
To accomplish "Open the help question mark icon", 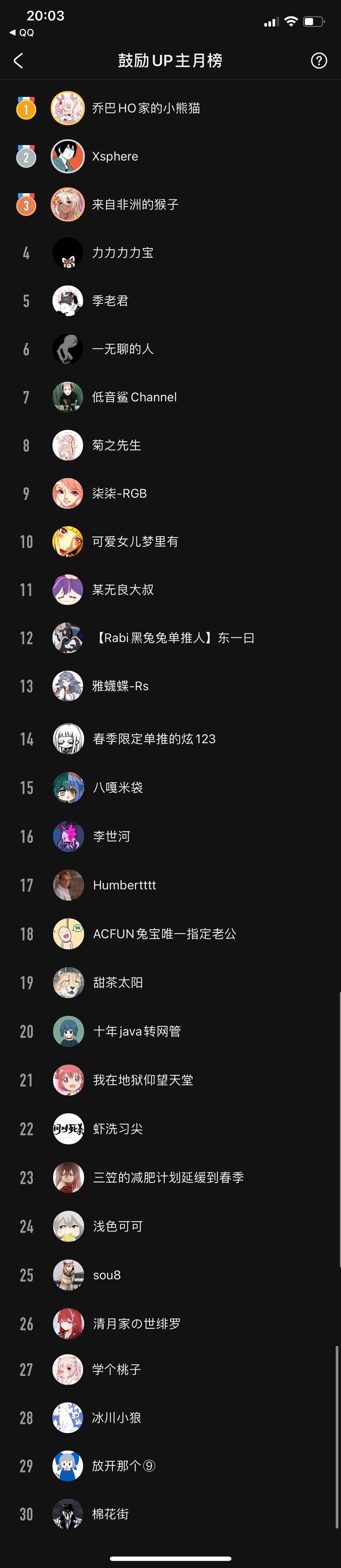I will pyautogui.click(x=318, y=60).
